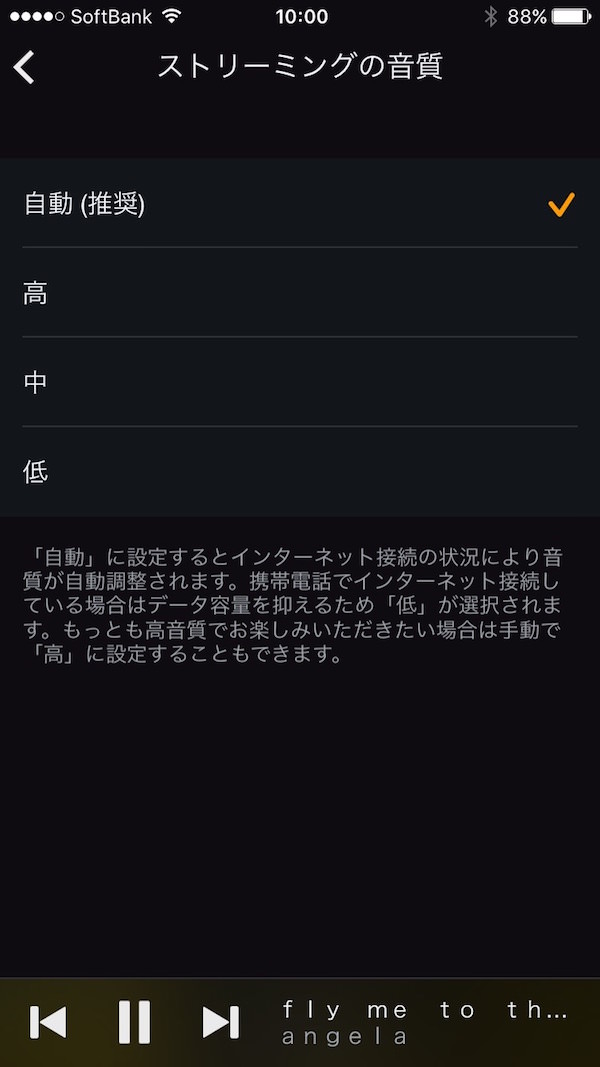Pick the 低 quality option
Viewport: 600px width, 1067px height.
300,472
